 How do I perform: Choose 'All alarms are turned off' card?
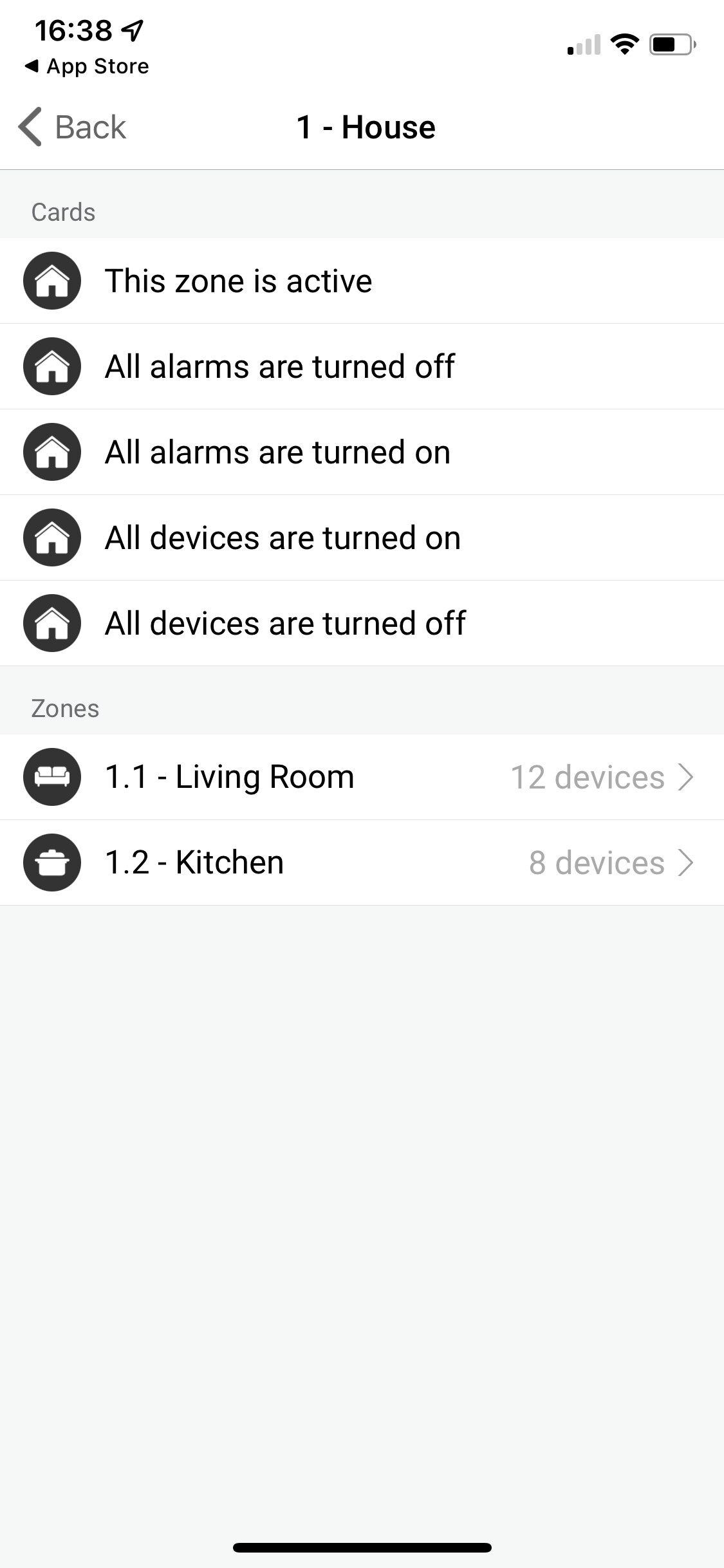[x=362, y=366]
